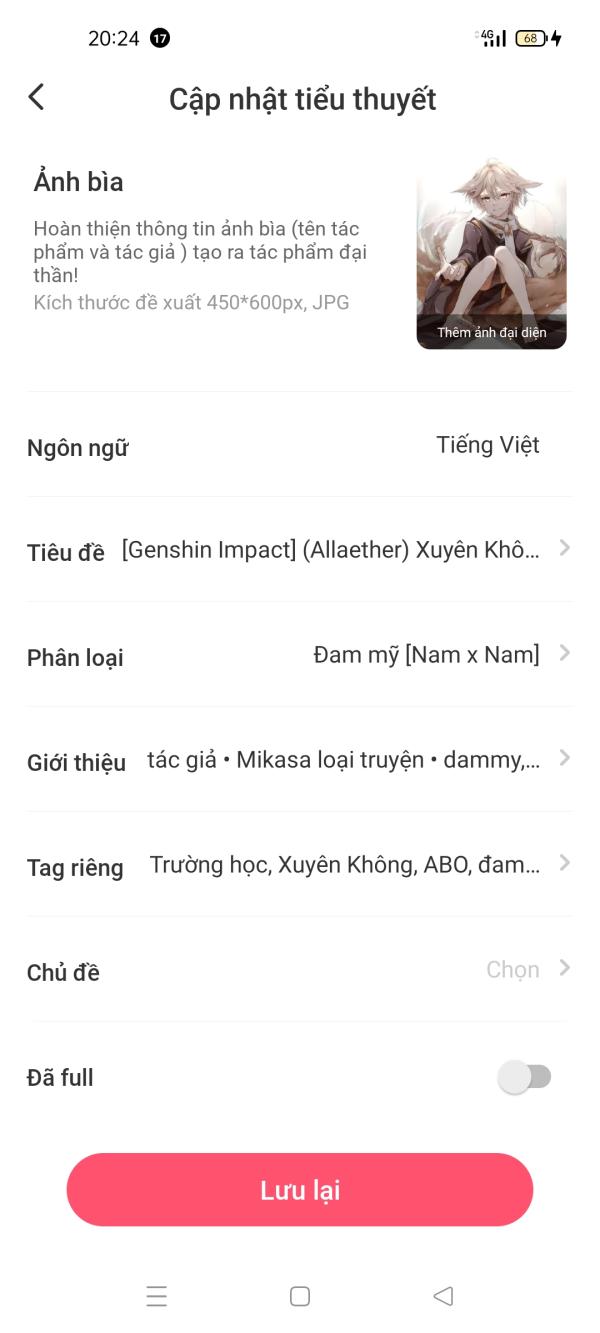This screenshot has height=1333, width=600.
Task: Open the Tiêu đề row
Action: tap(300, 550)
